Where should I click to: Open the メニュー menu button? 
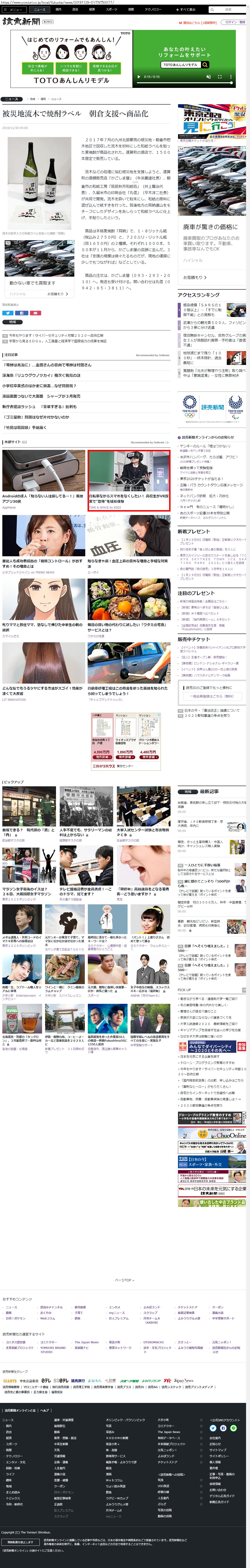tap(13, 10)
